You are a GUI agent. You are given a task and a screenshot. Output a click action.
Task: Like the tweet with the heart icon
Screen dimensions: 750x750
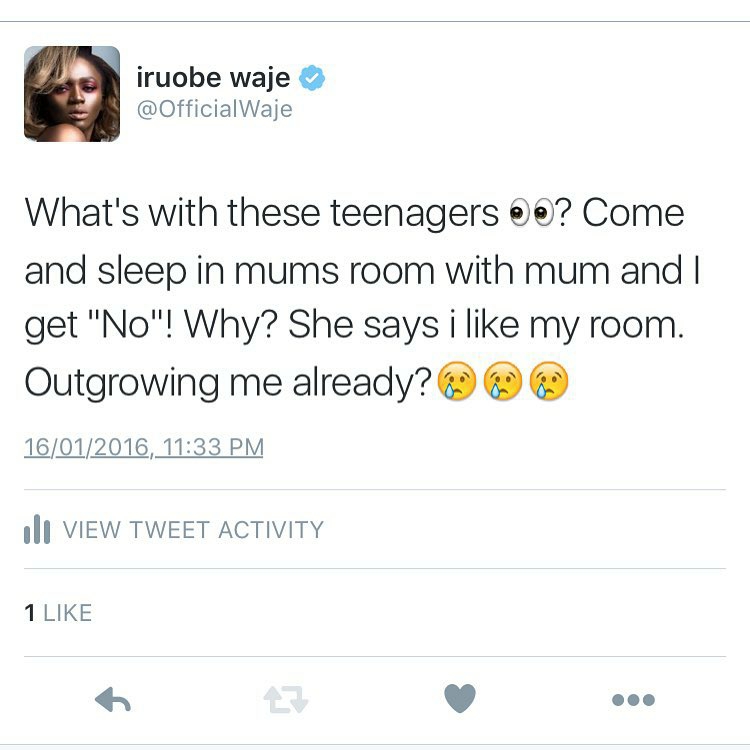click(460, 698)
